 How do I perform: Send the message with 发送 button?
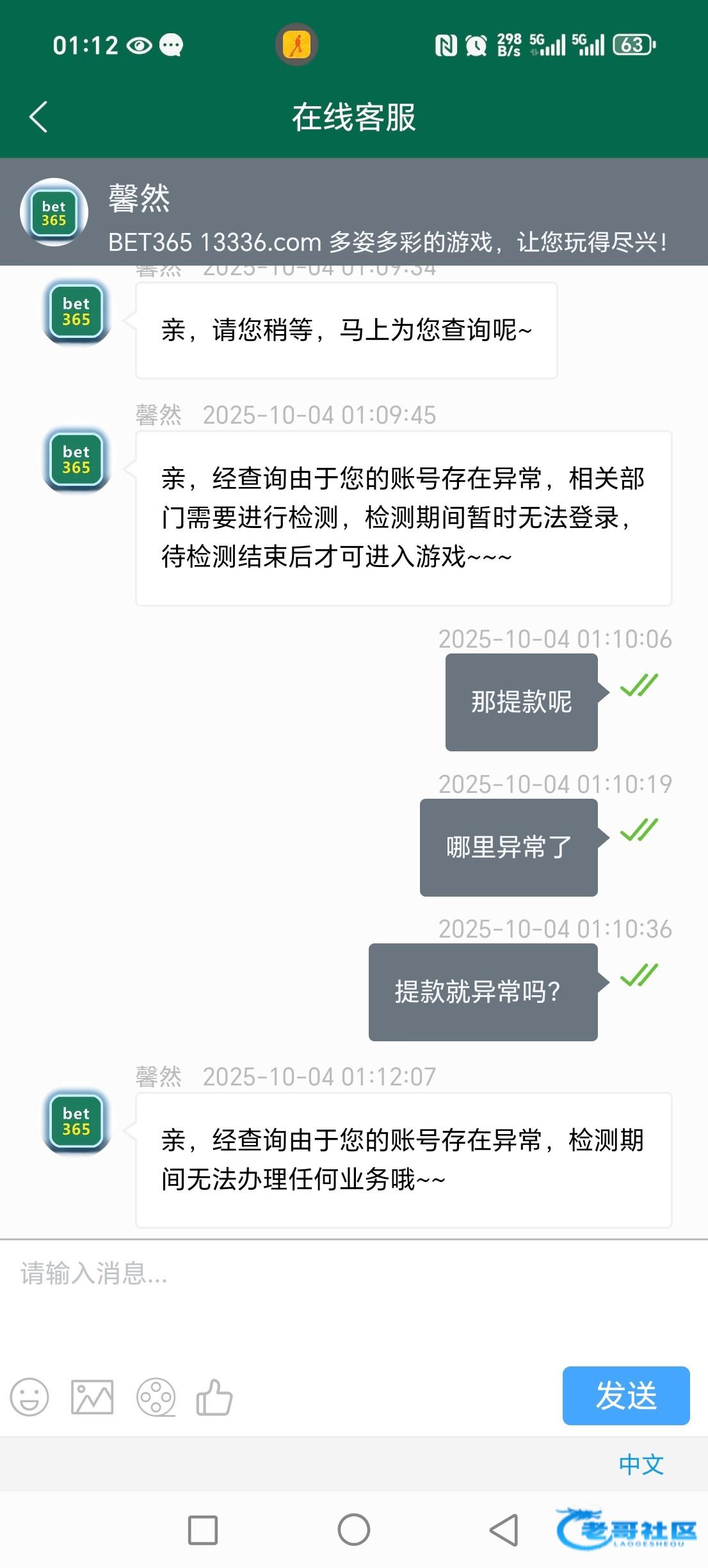625,1395
